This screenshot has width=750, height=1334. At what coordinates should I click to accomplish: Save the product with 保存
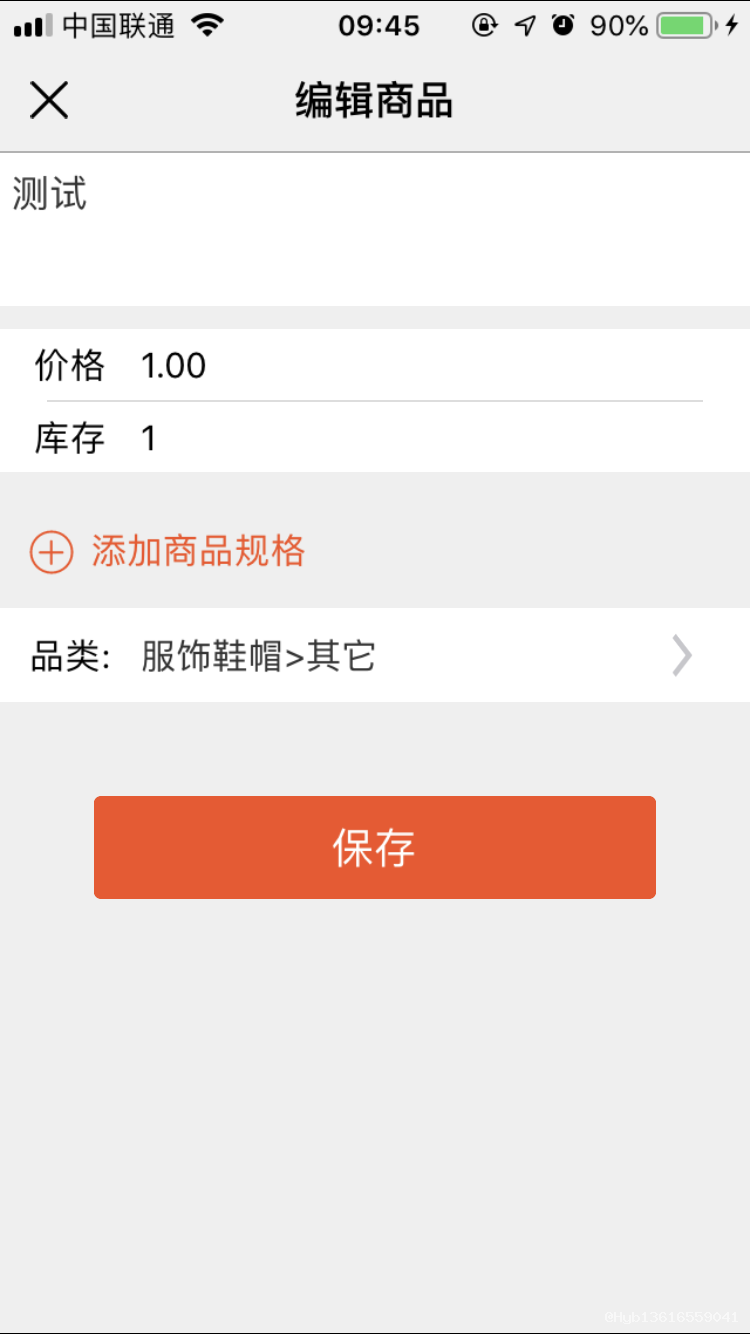[375, 847]
